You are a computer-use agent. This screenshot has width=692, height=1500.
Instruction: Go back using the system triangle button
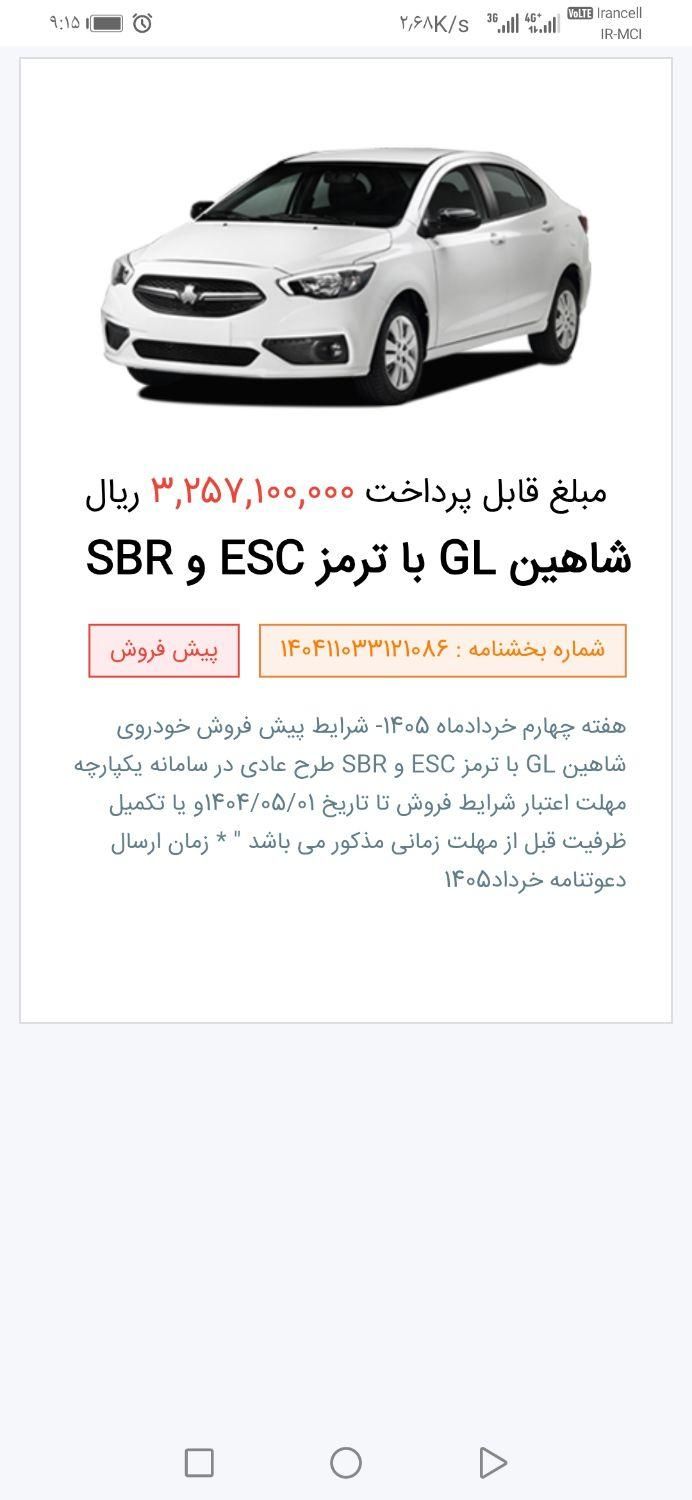(493, 1463)
